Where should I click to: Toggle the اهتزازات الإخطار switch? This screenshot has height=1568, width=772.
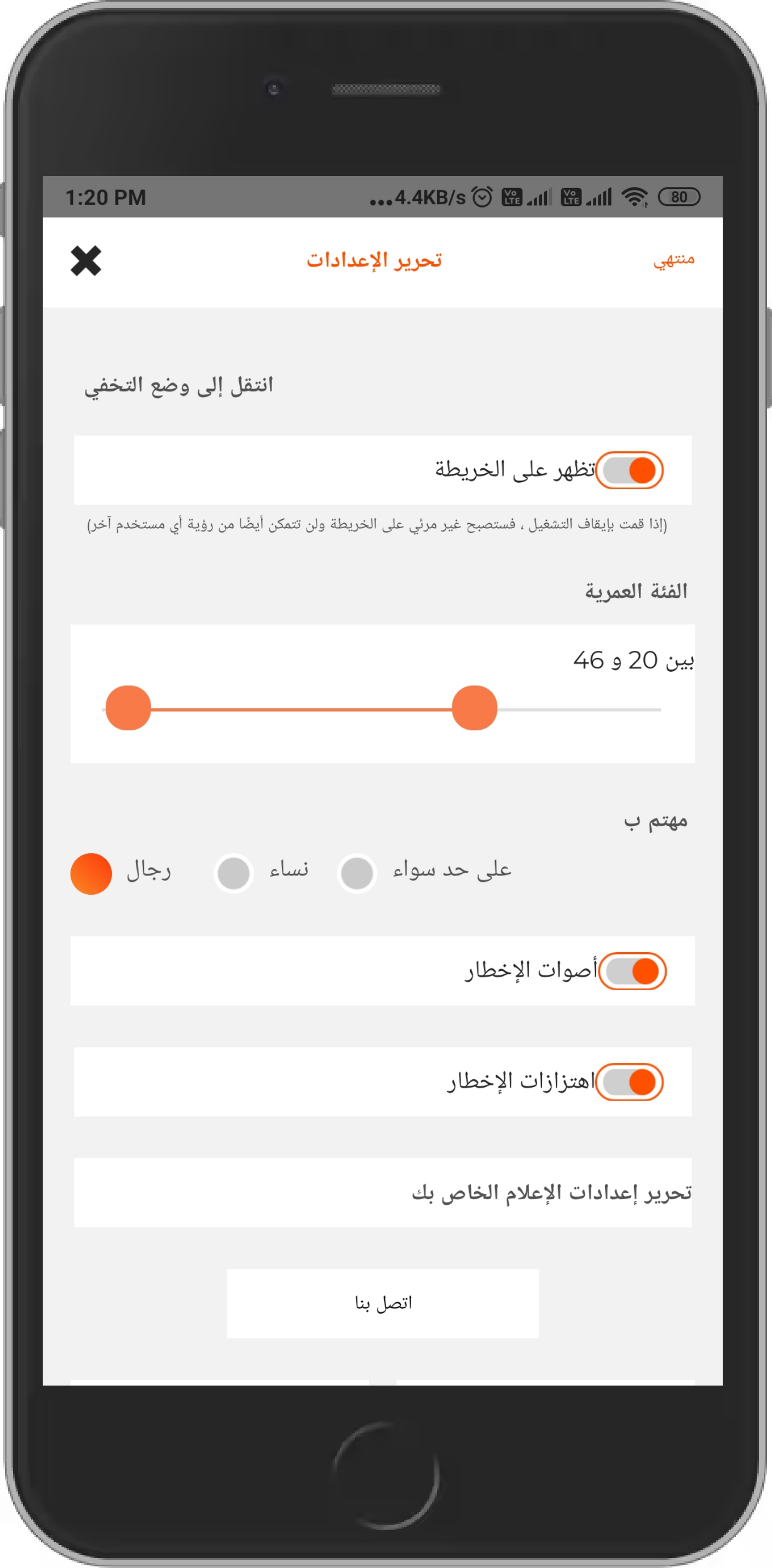click(x=629, y=1082)
